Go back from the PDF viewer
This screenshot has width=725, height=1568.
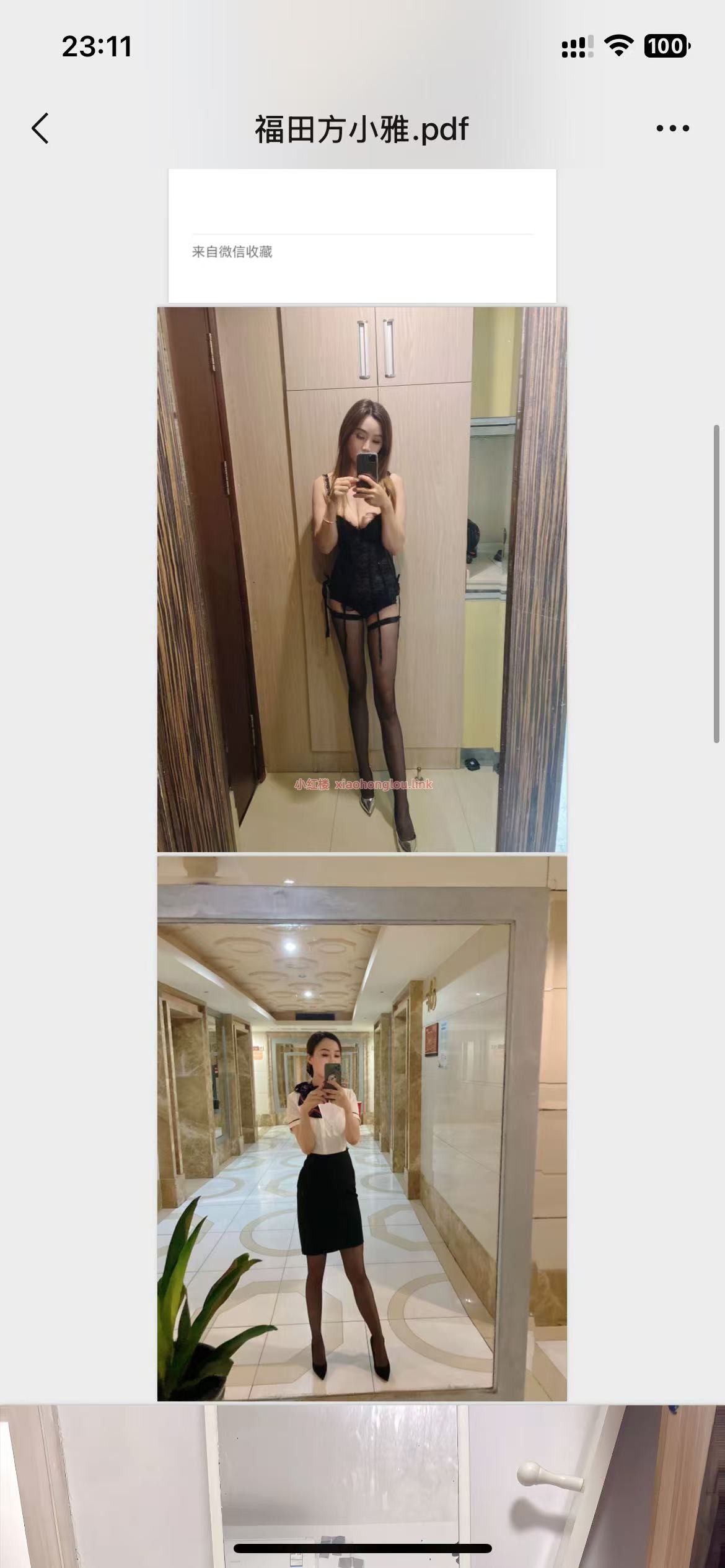(41, 129)
